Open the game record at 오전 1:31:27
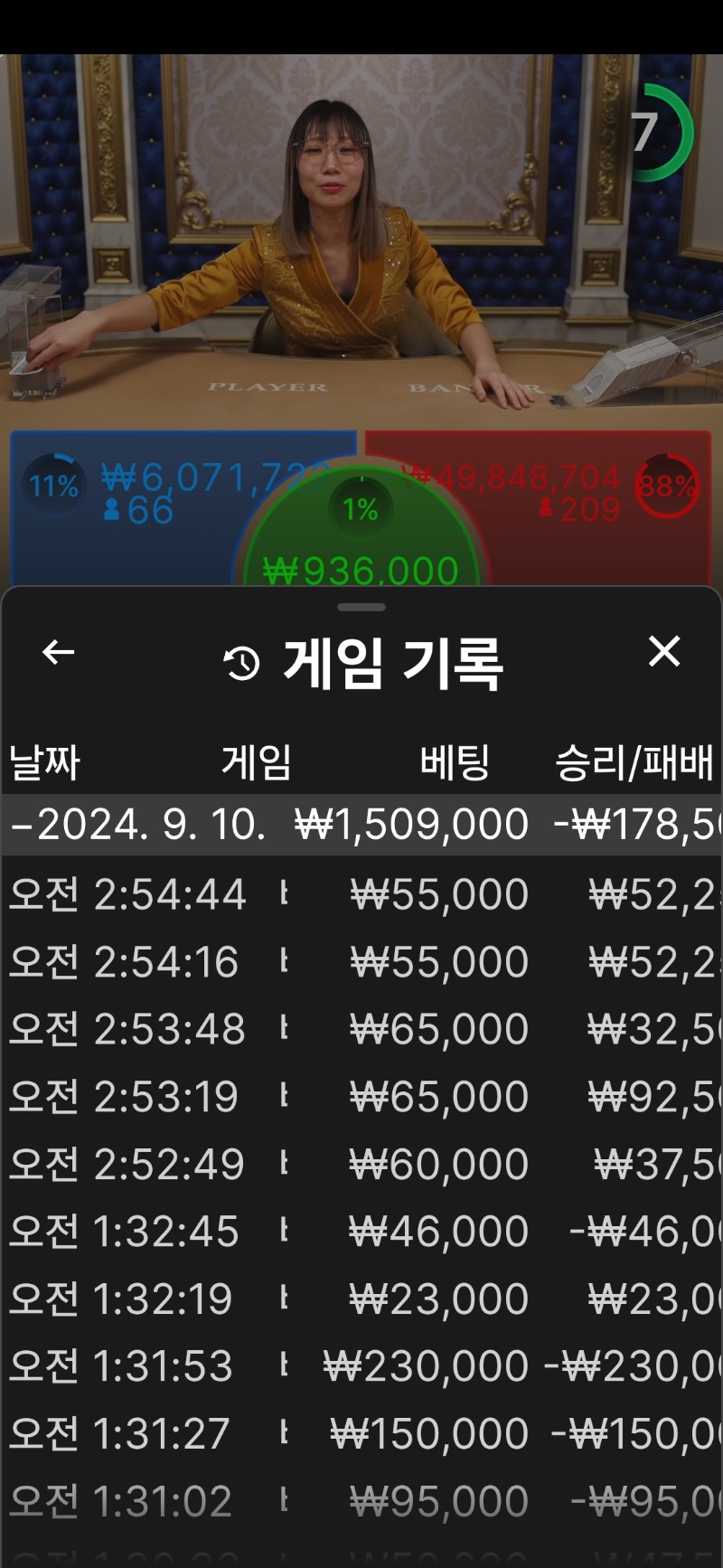723x1568 pixels. (x=361, y=1433)
